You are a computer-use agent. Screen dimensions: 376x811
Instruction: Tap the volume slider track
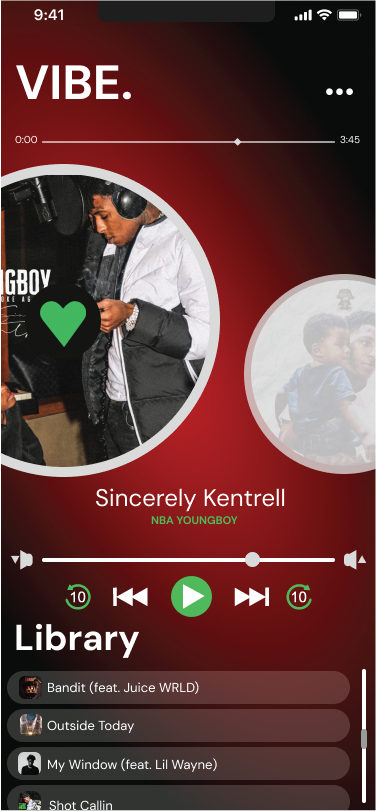point(188,560)
